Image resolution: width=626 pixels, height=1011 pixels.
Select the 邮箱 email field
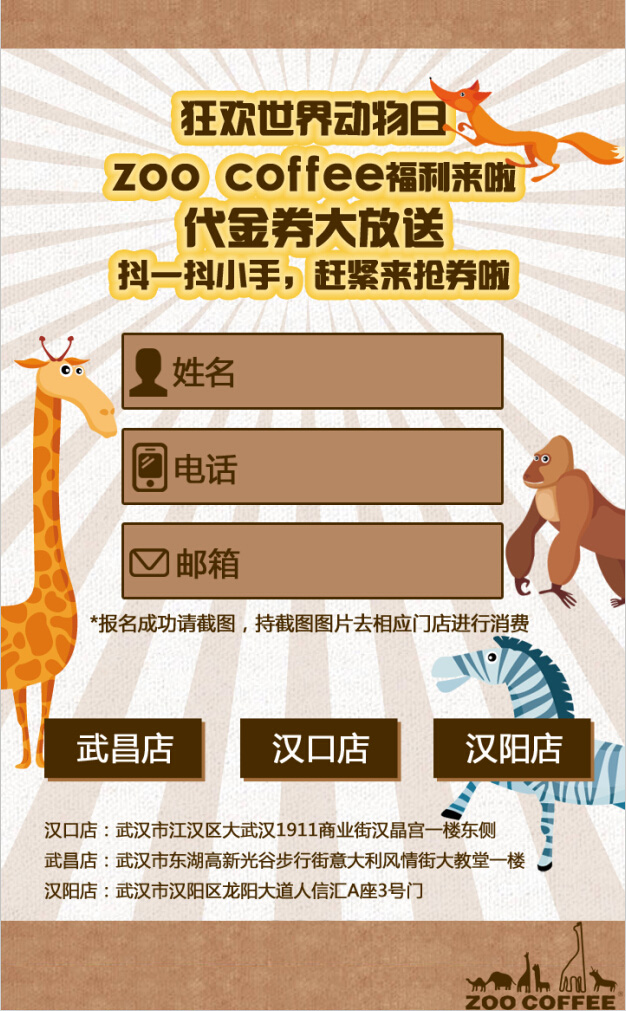pyautogui.click(x=312, y=561)
